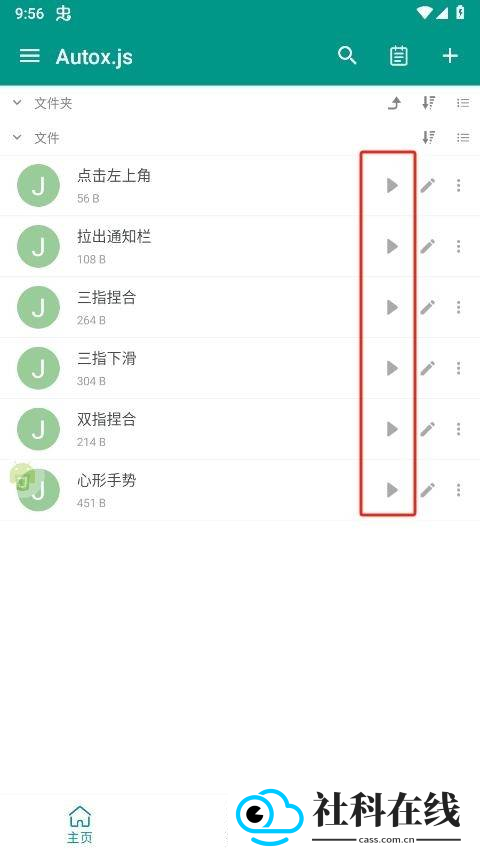Sort the 文件夹 section
Viewport: 480px width, 855px height.
(429, 103)
